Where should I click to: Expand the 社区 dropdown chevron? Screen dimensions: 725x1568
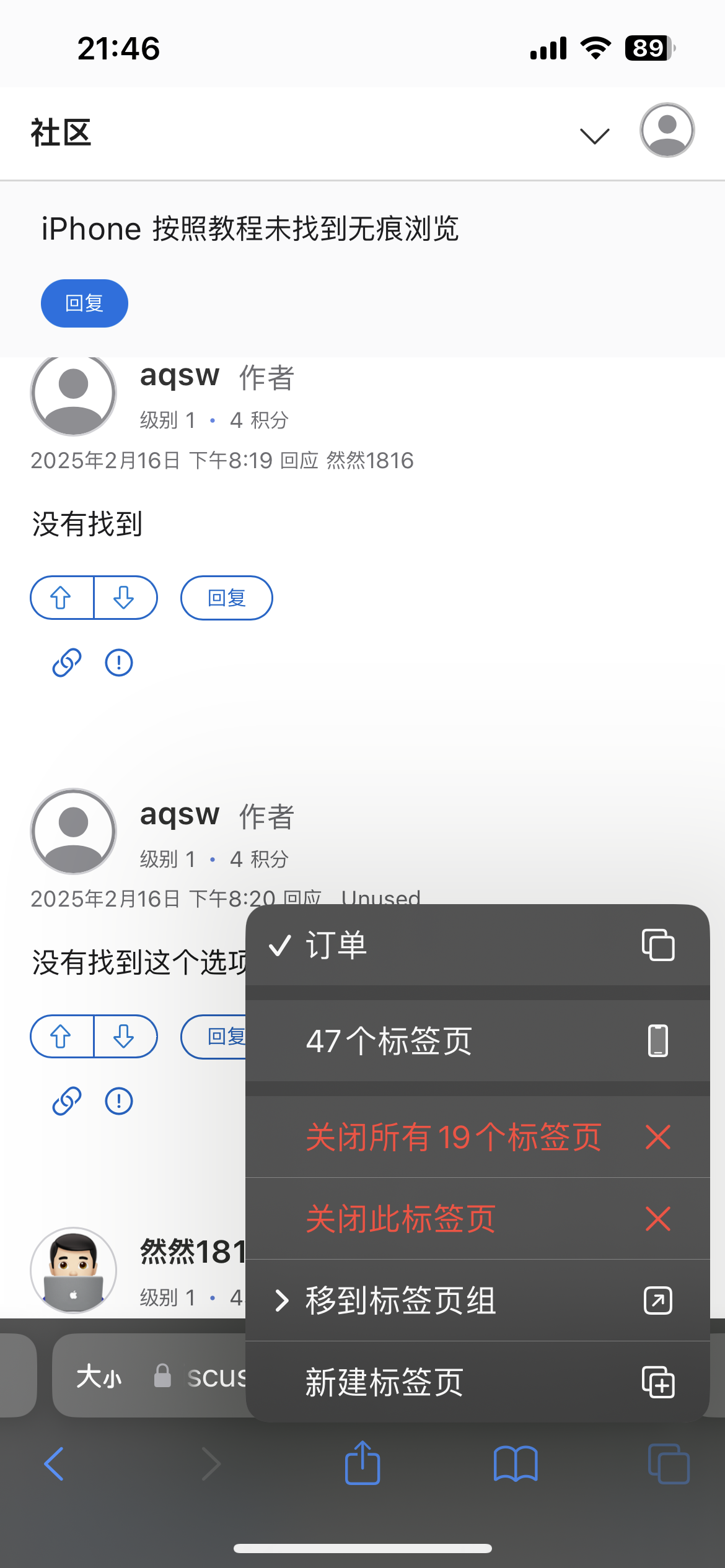594,135
